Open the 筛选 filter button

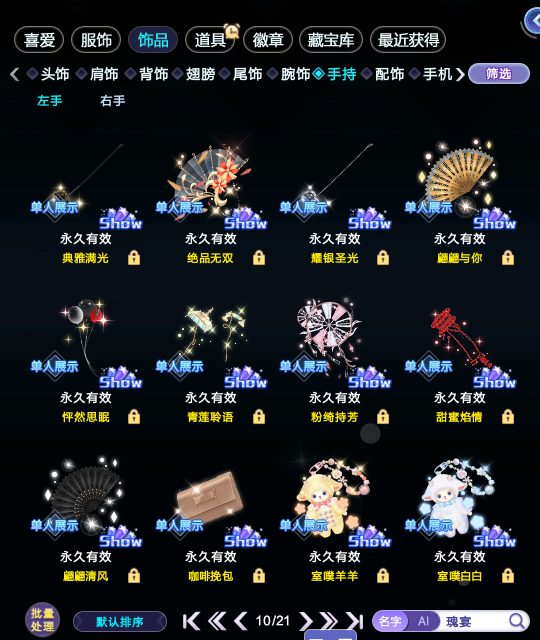[499, 74]
